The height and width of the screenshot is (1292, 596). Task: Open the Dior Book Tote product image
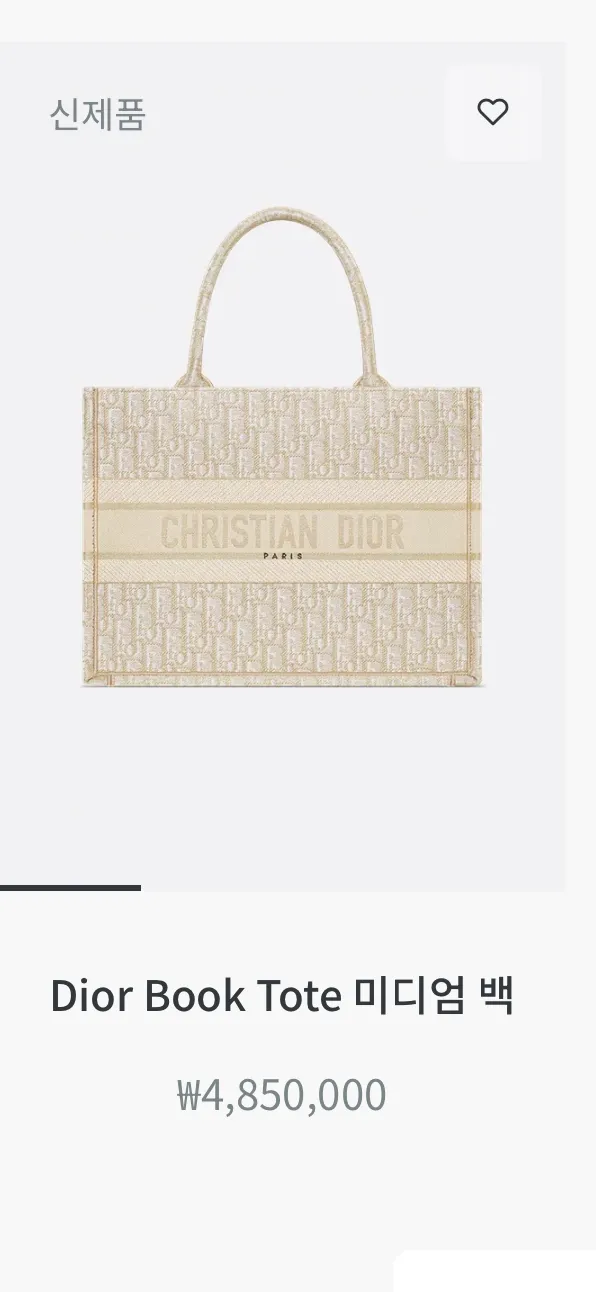[x=282, y=449]
